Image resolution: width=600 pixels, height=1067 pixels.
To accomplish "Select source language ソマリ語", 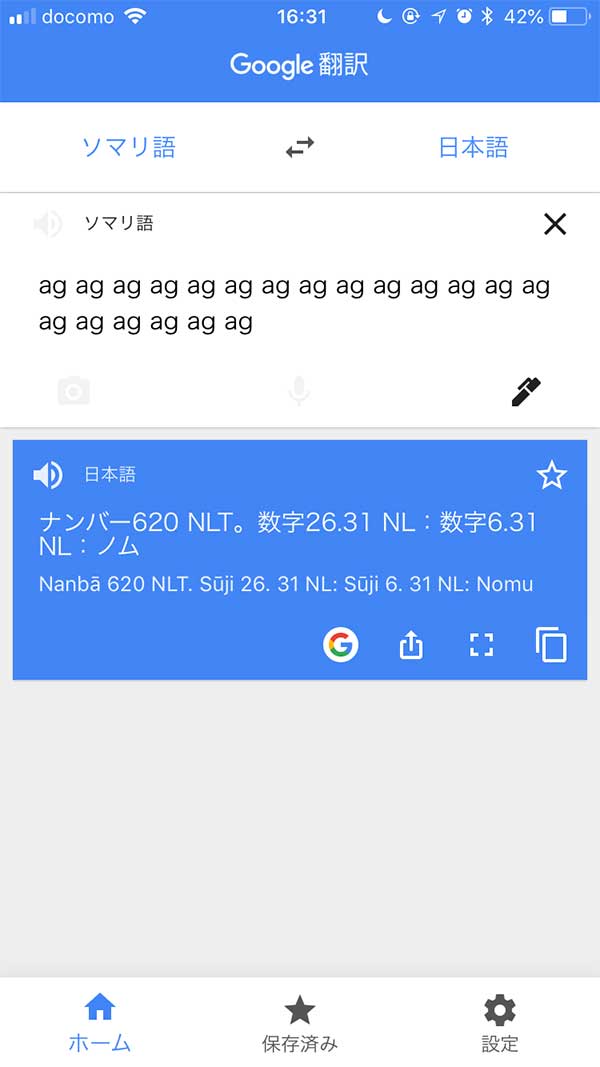I will pyautogui.click(x=128, y=147).
